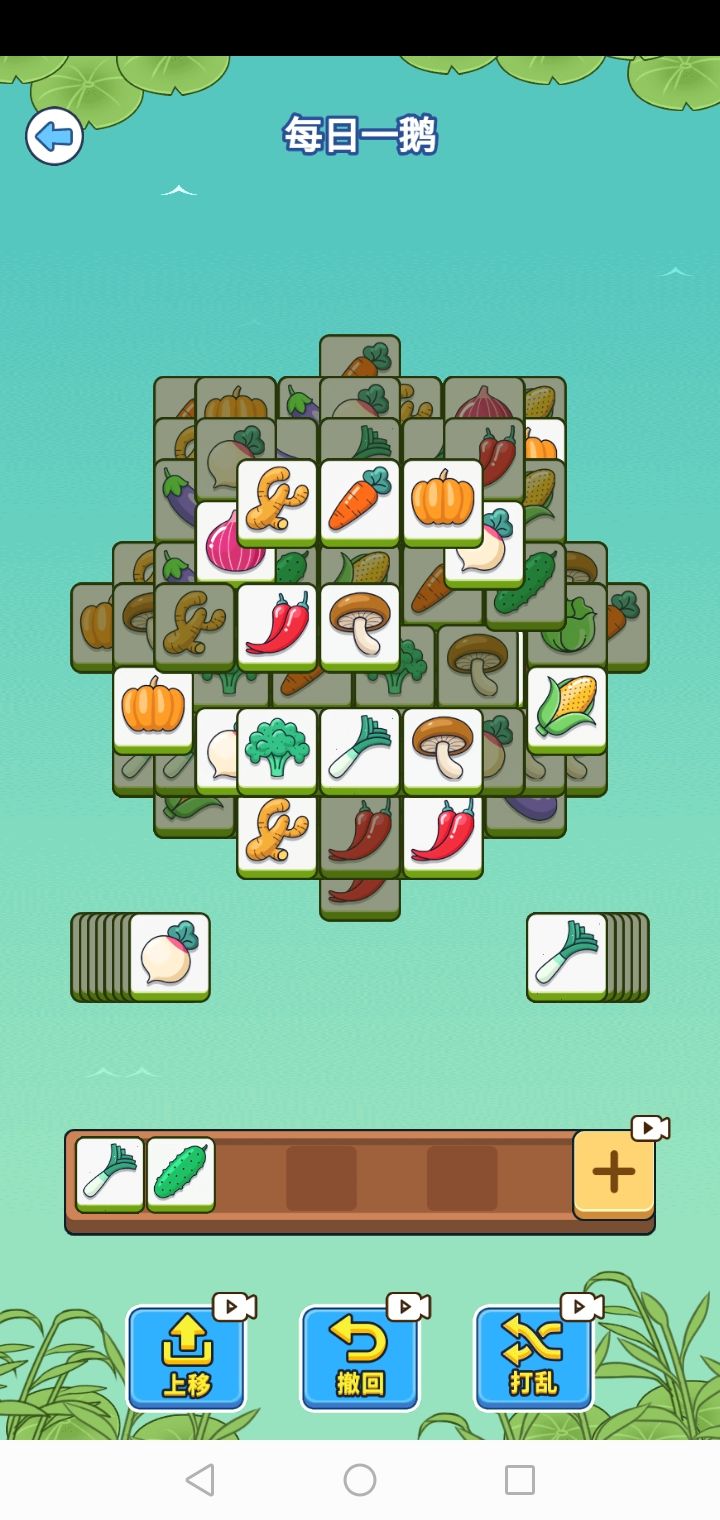Screen dimensions: 720x1520
Task: Pick the leek tile near the bottom mushroom
Action: pos(359,750)
